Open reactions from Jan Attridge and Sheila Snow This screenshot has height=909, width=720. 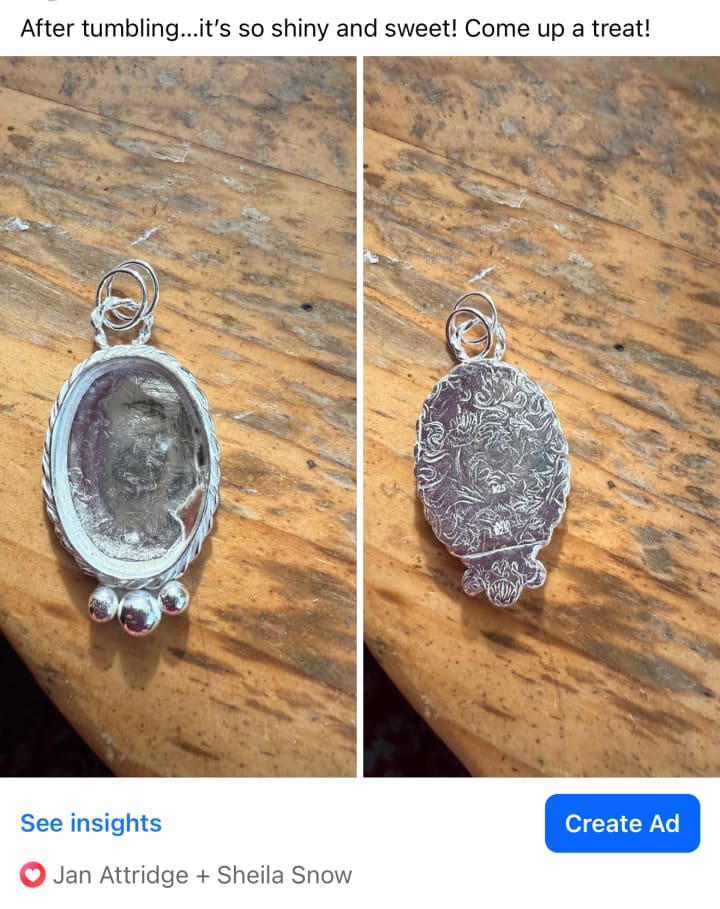point(187,875)
